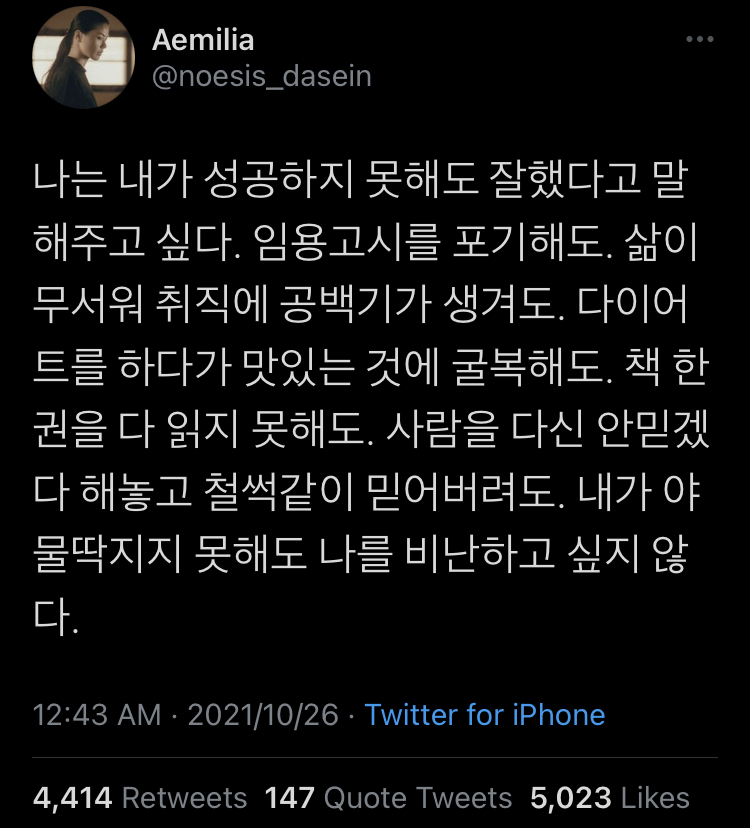Open the tweet's three-dot options menu

point(701,38)
